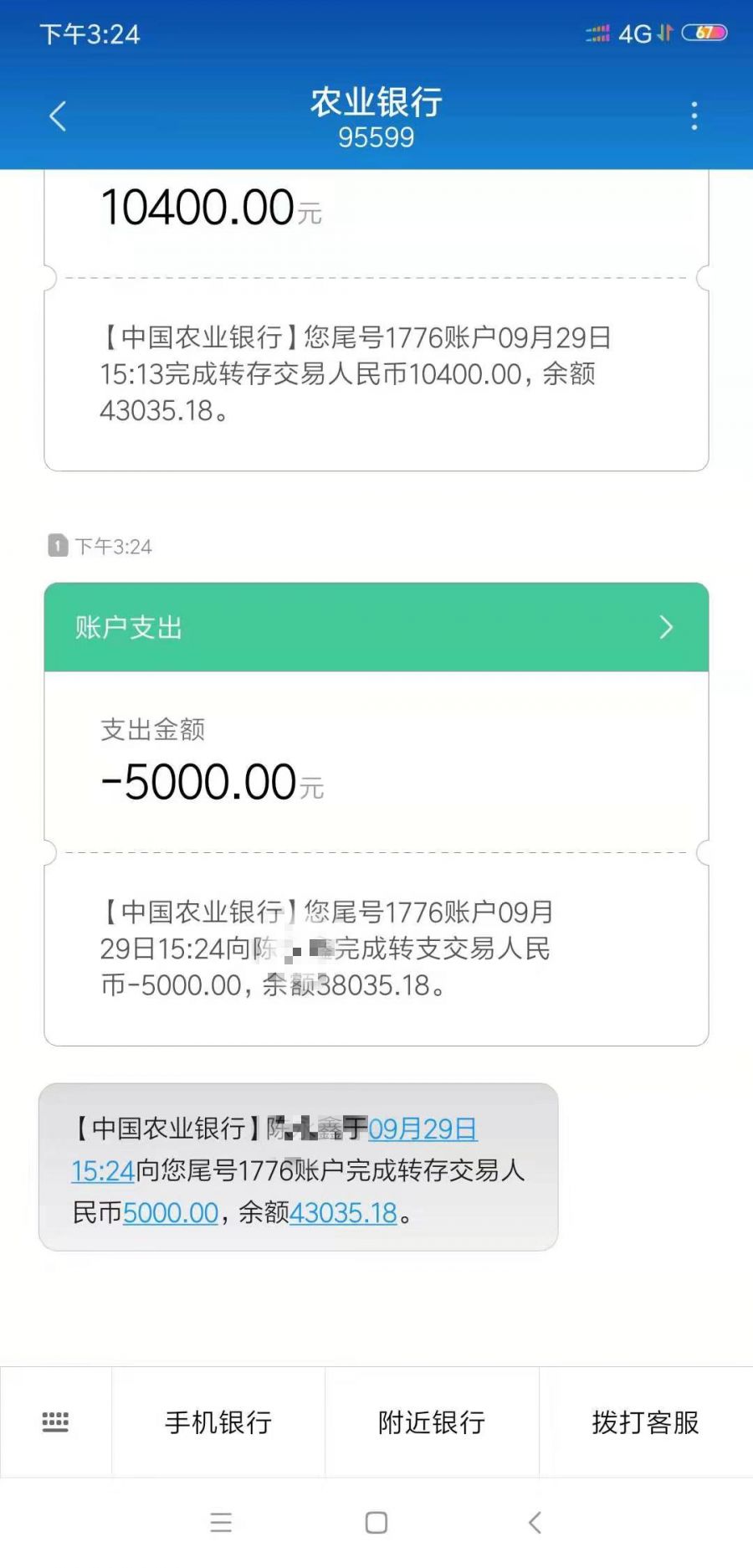
Task: Tap the 4G network indicator
Action: 639,33
